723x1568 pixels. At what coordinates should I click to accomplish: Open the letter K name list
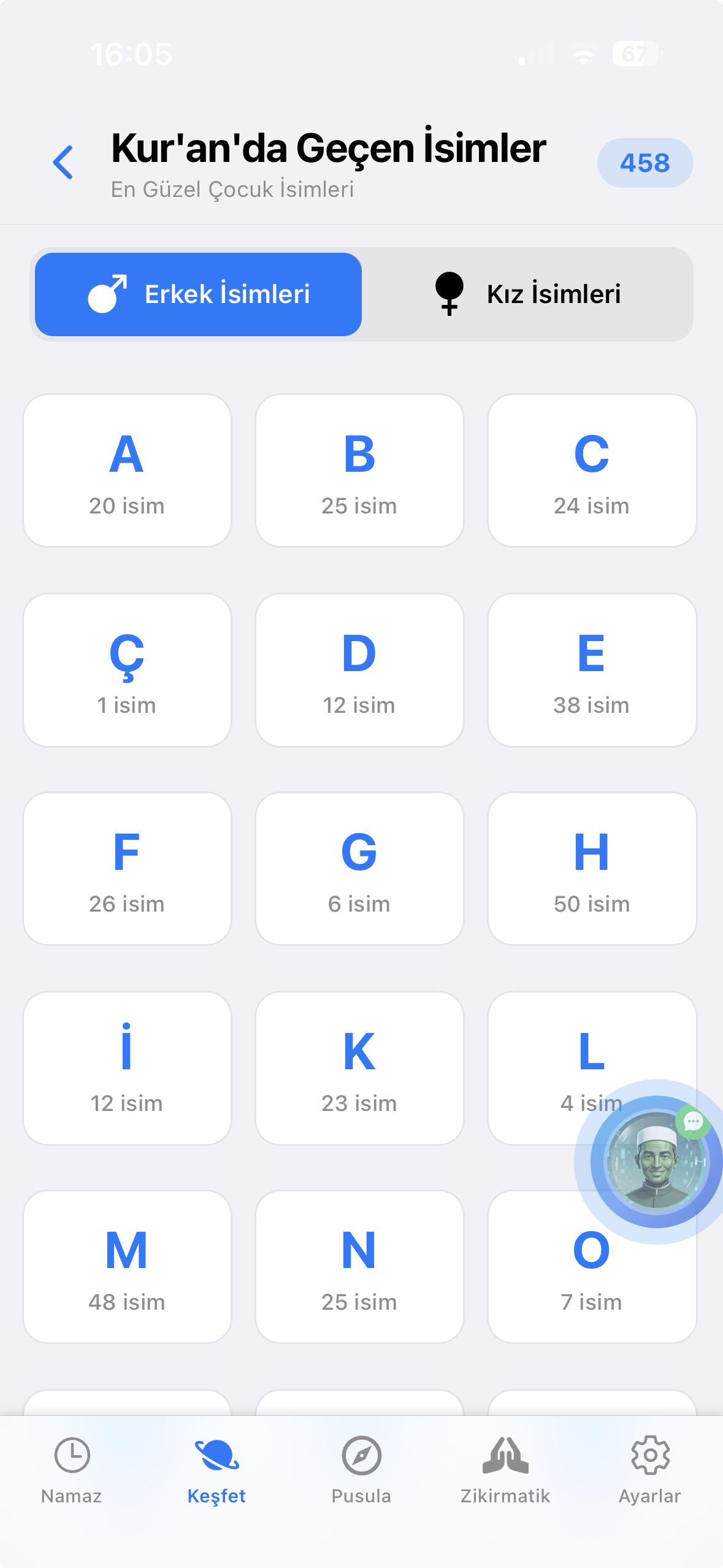coord(359,1068)
